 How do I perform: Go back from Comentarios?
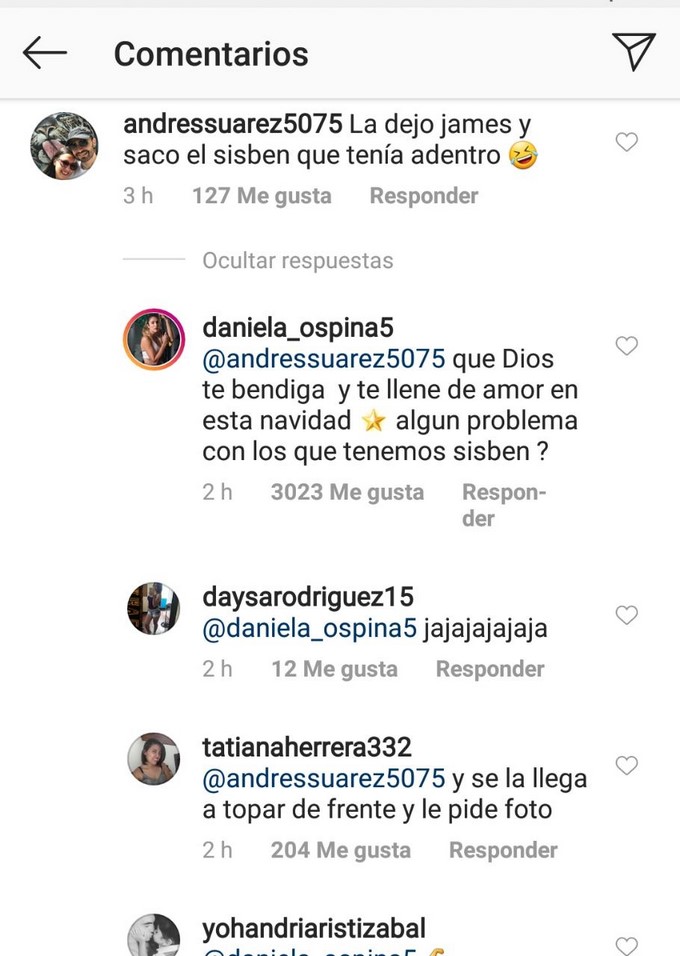(x=45, y=53)
